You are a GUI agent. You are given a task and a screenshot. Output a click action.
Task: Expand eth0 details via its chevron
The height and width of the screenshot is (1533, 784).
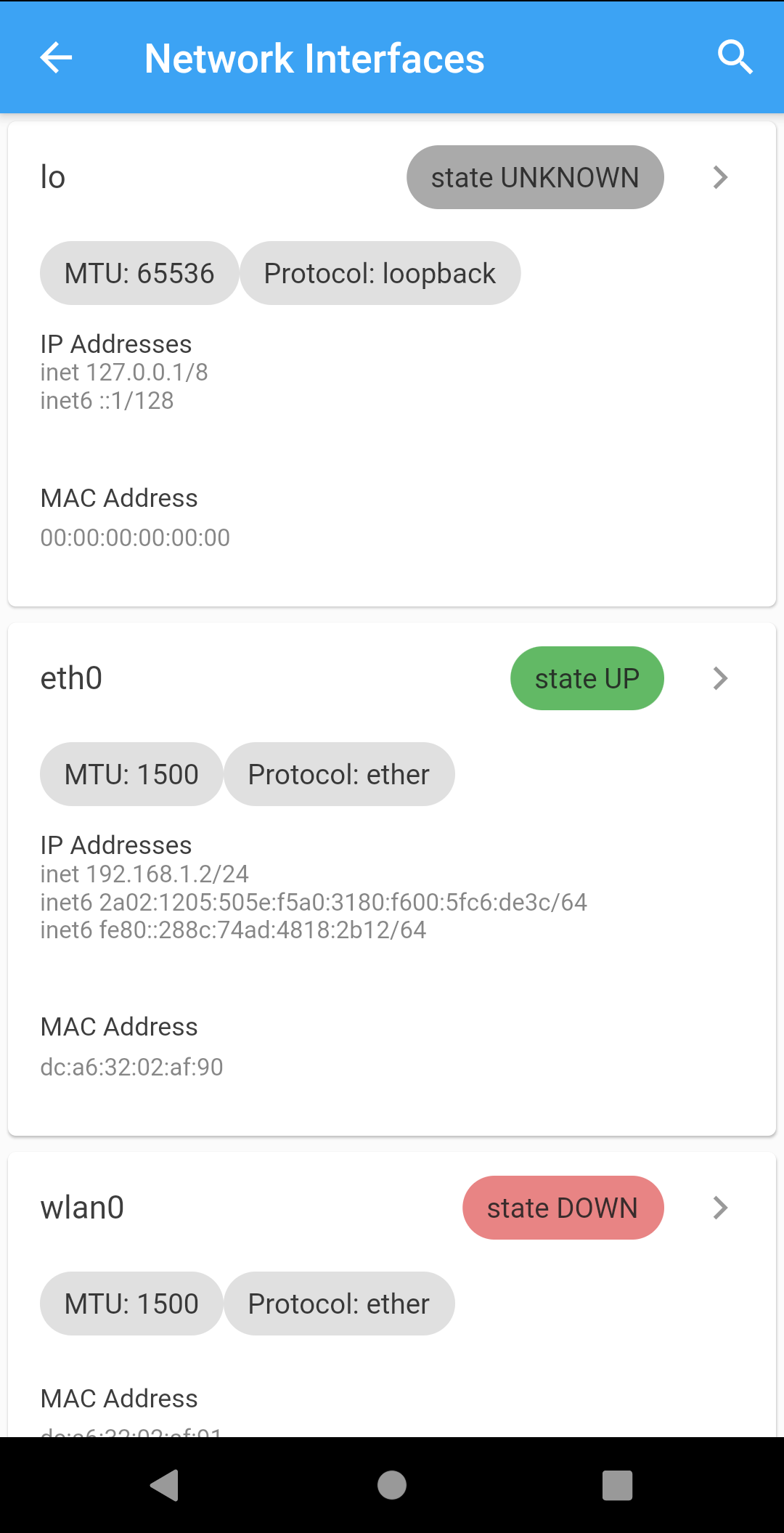pos(719,678)
